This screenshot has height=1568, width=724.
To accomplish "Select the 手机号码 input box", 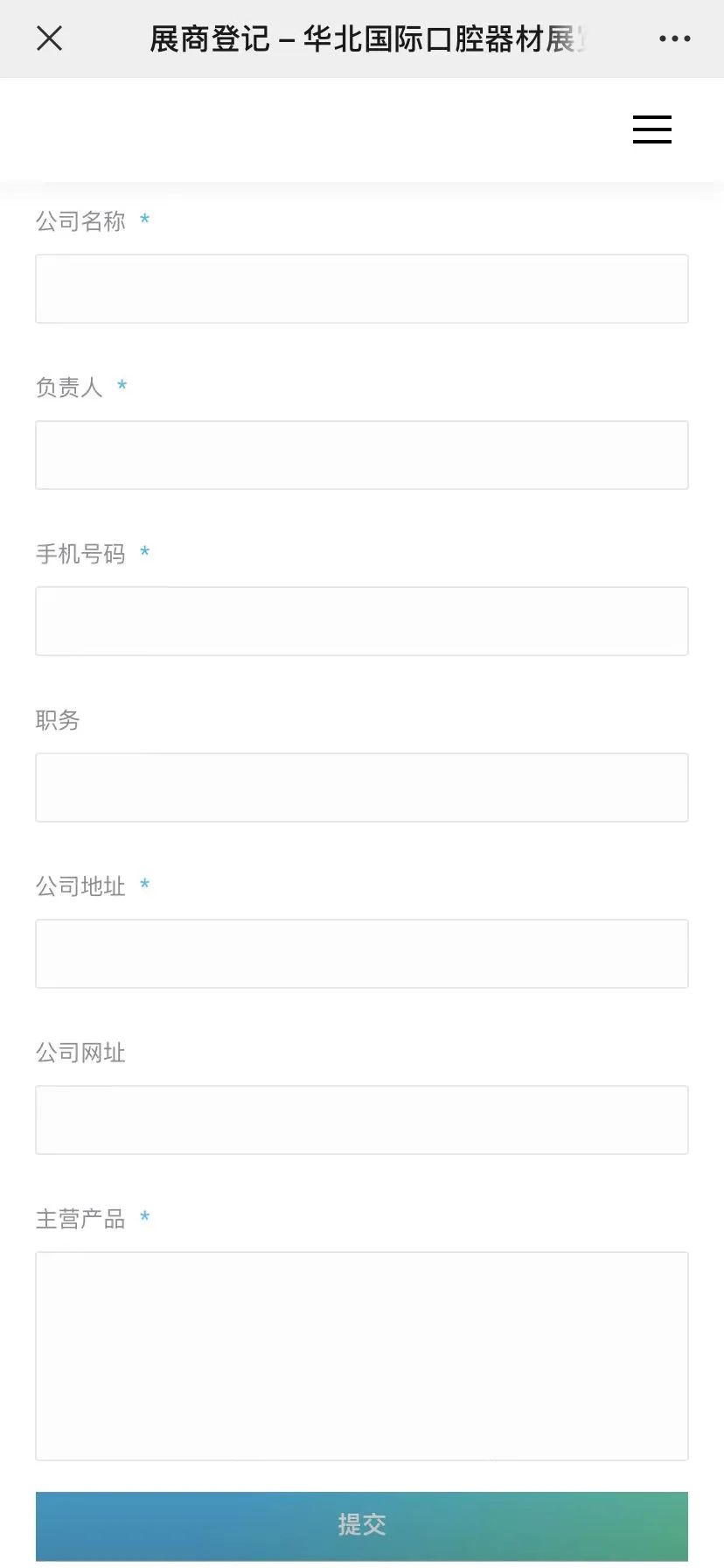I will pos(362,621).
